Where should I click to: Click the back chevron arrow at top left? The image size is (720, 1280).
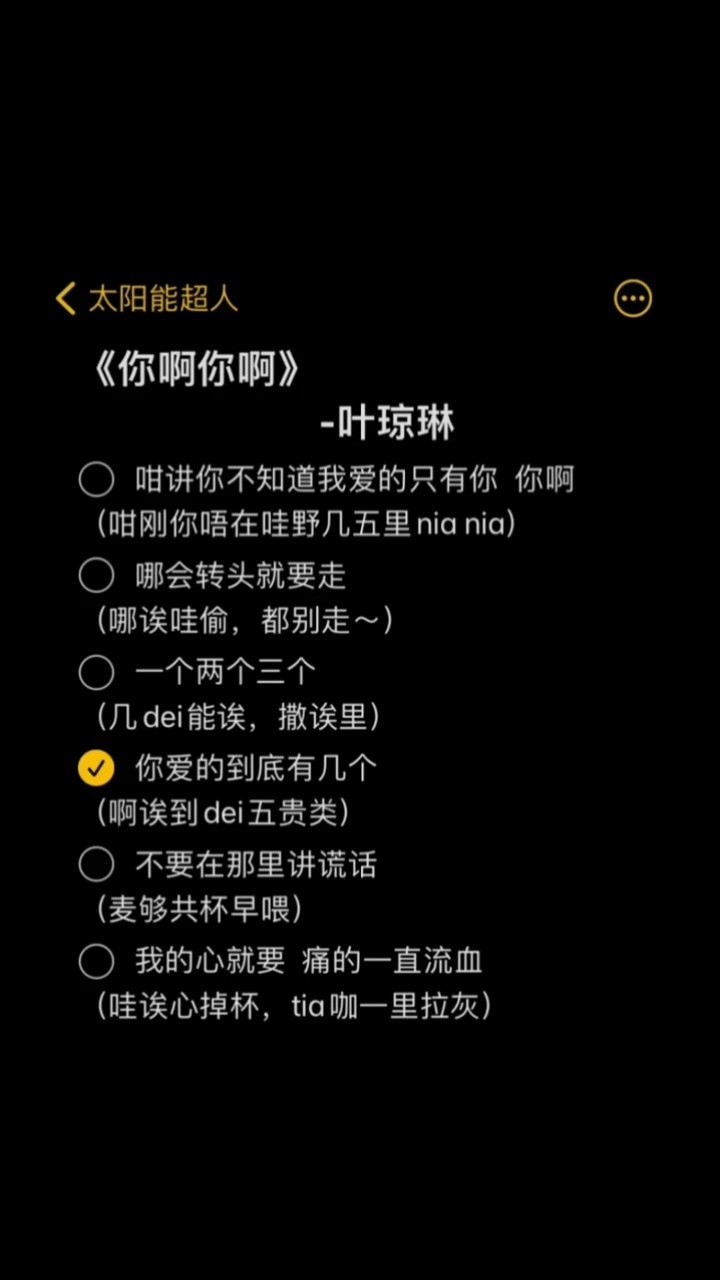[64, 298]
